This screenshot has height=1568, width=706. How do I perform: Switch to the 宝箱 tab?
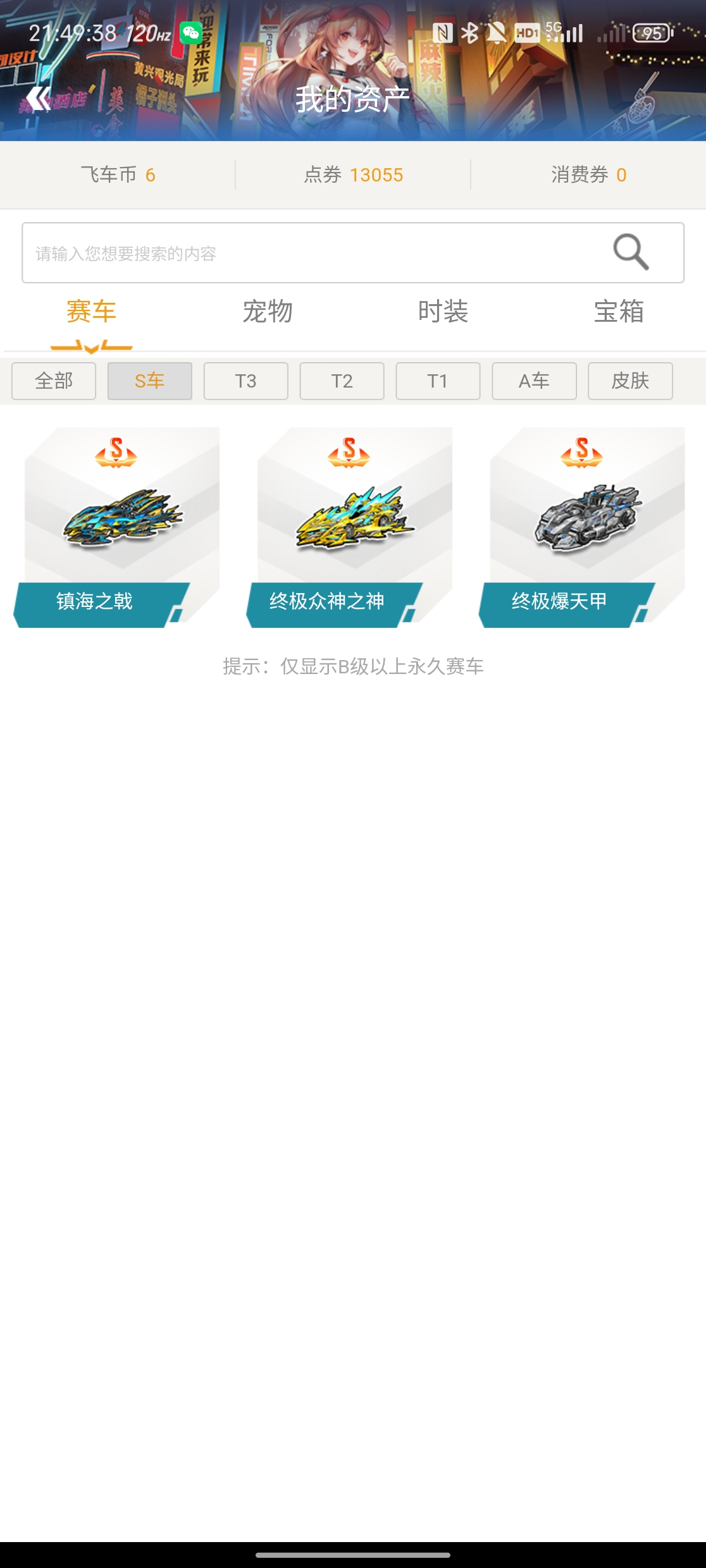click(619, 312)
